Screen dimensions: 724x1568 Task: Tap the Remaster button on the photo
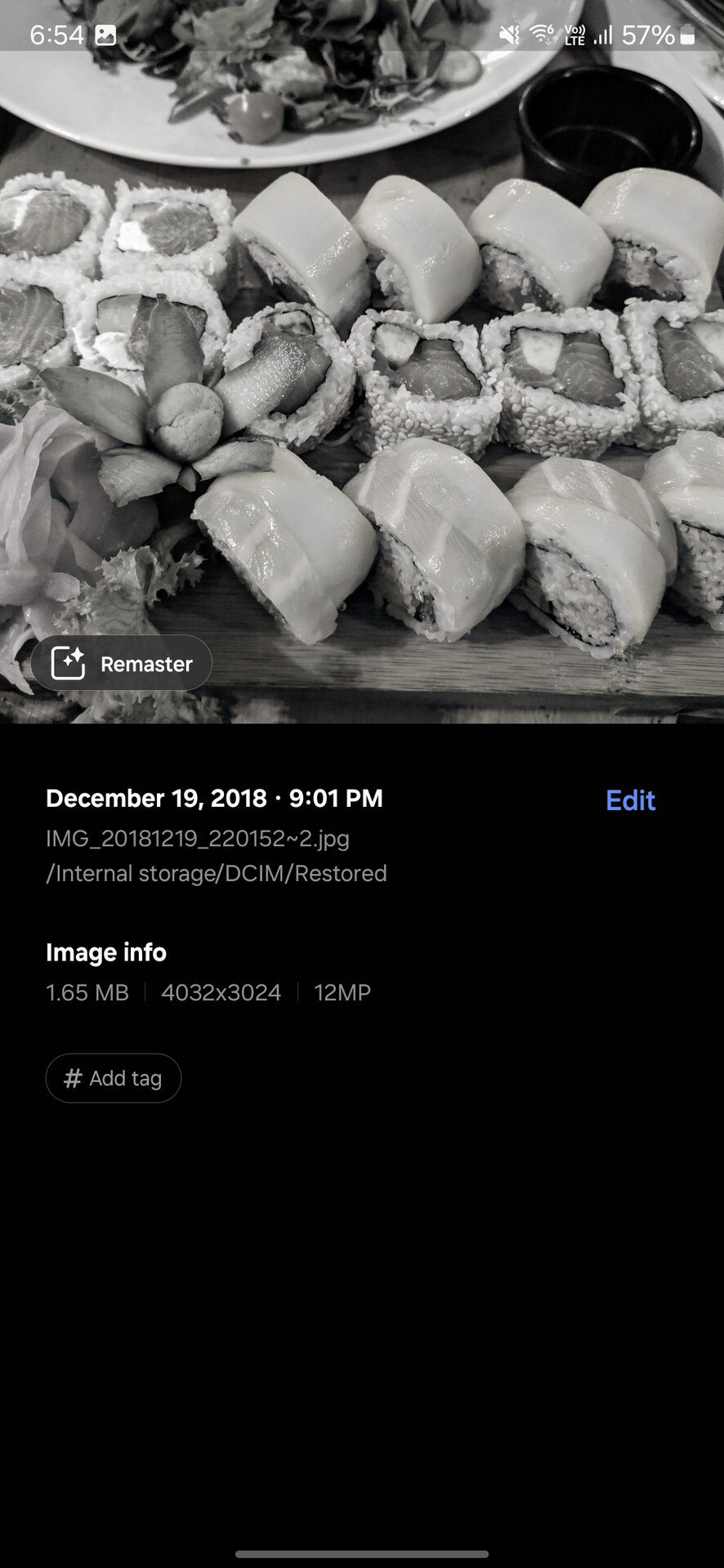(x=121, y=663)
